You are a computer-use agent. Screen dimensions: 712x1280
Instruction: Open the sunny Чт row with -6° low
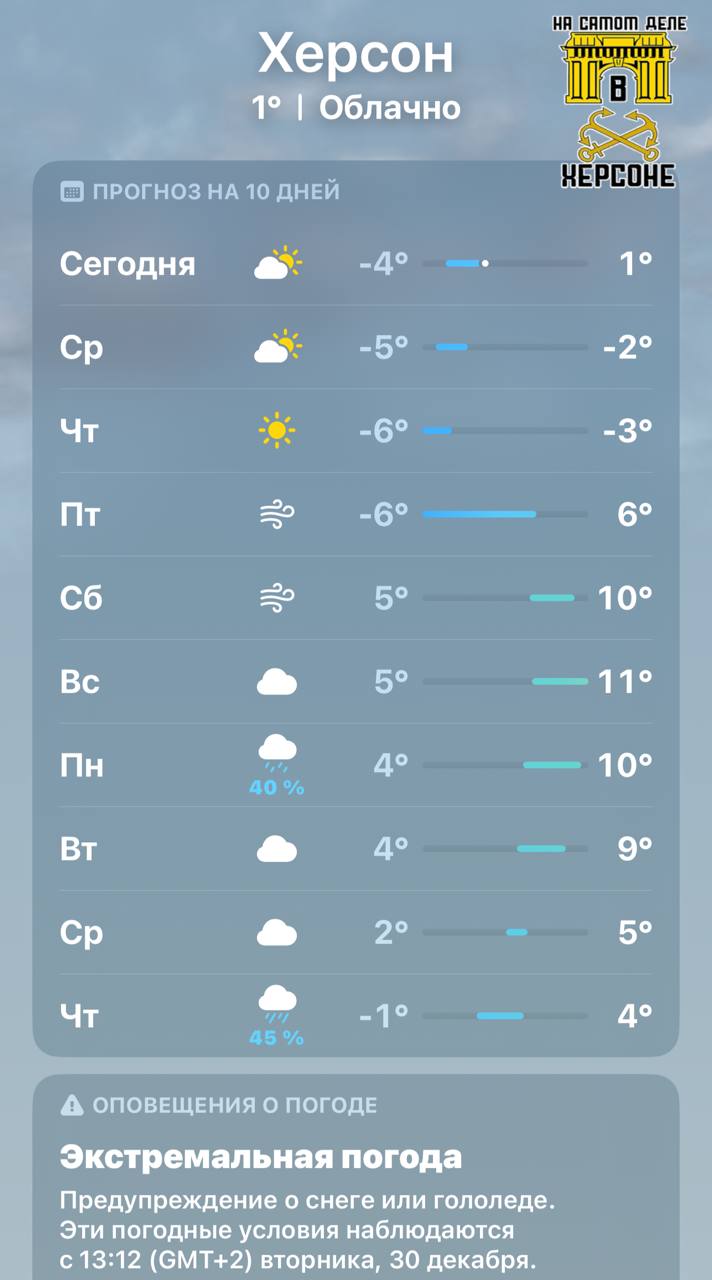pos(356,431)
